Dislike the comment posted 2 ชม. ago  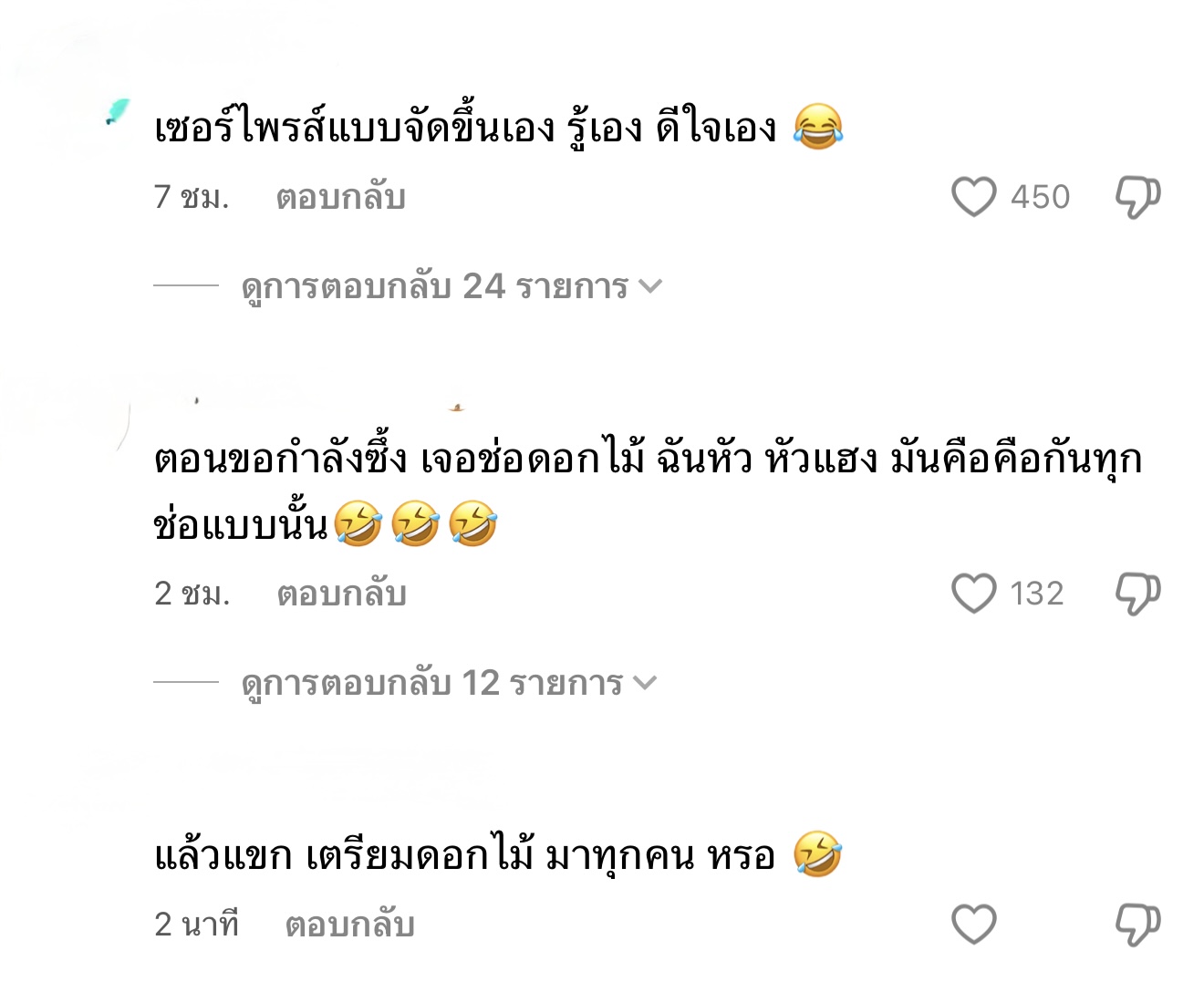tap(1137, 594)
